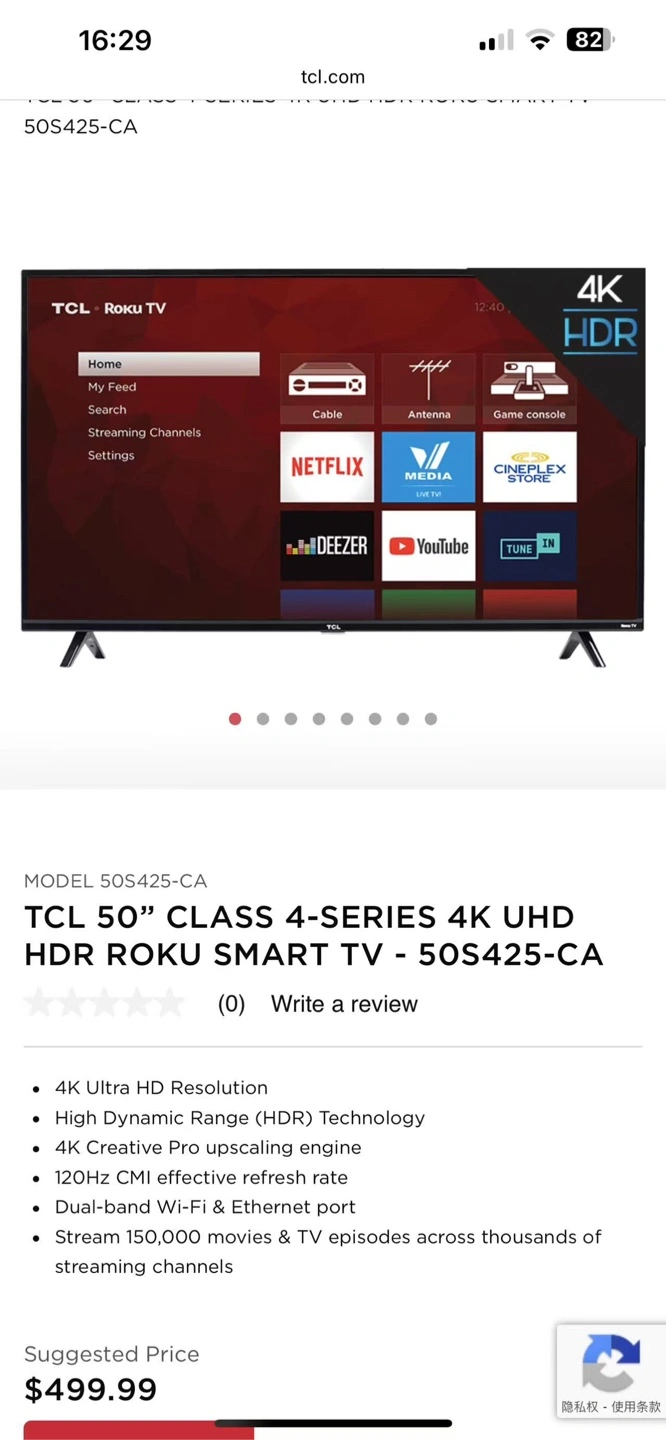Select the second carousel page dot
This screenshot has width=666, height=1440.
click(x=263, y=719)
